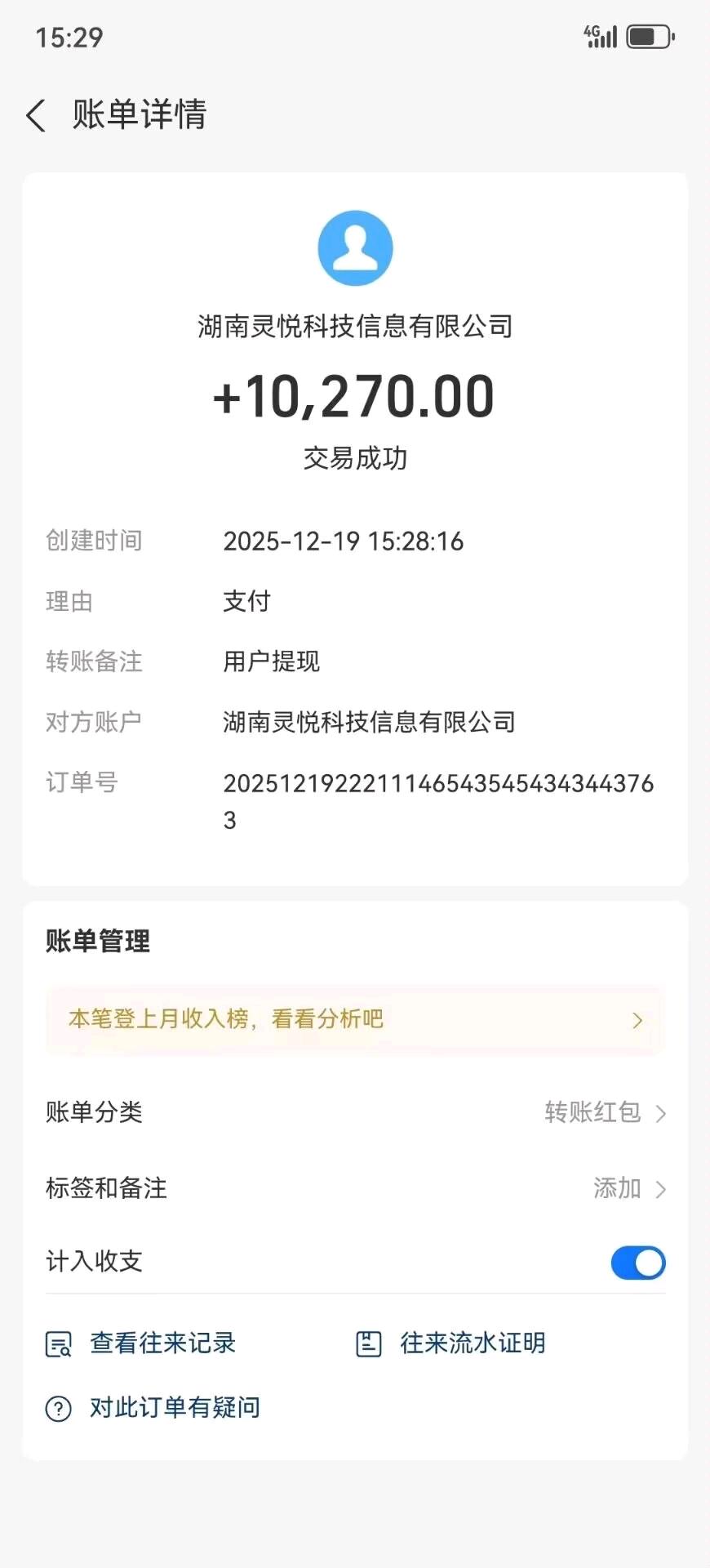
Task: Expand the income ranking banner via its chevron
Action: 637,1019
